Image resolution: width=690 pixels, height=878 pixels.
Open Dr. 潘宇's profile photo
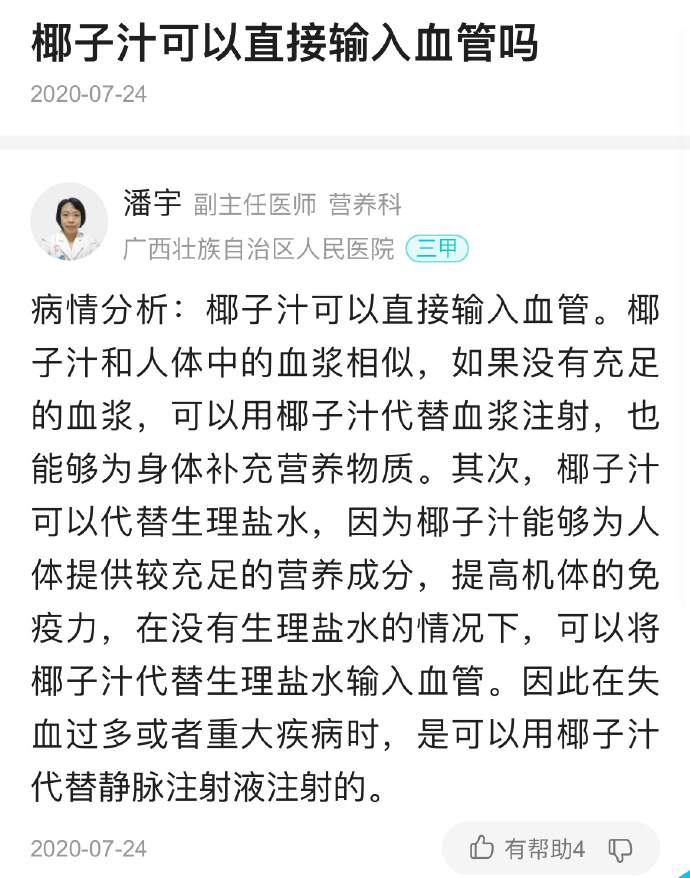tap(69, 221)
